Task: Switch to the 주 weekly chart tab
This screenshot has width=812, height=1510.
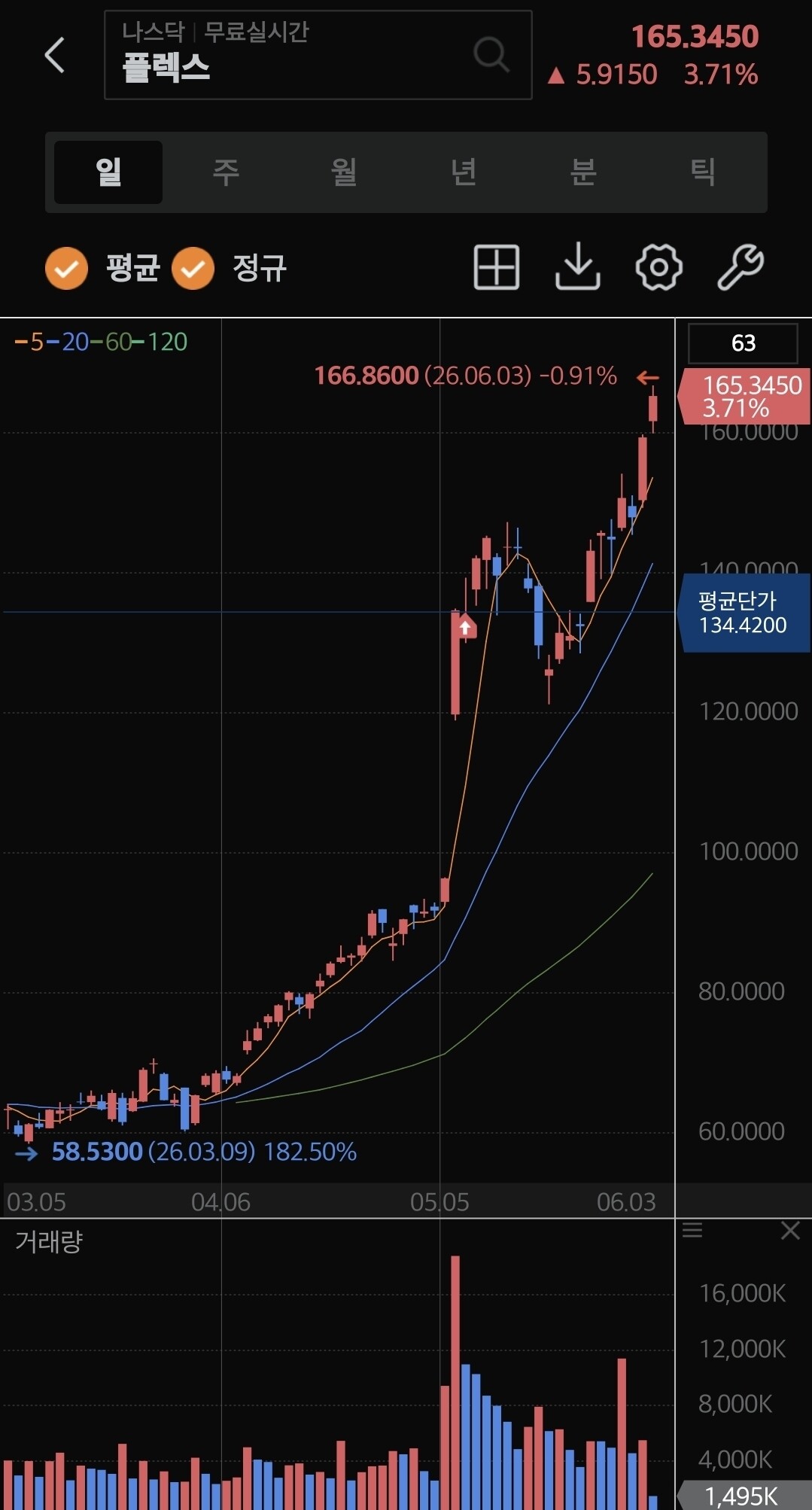Action: pyautogui.click(x=226, y=172)
